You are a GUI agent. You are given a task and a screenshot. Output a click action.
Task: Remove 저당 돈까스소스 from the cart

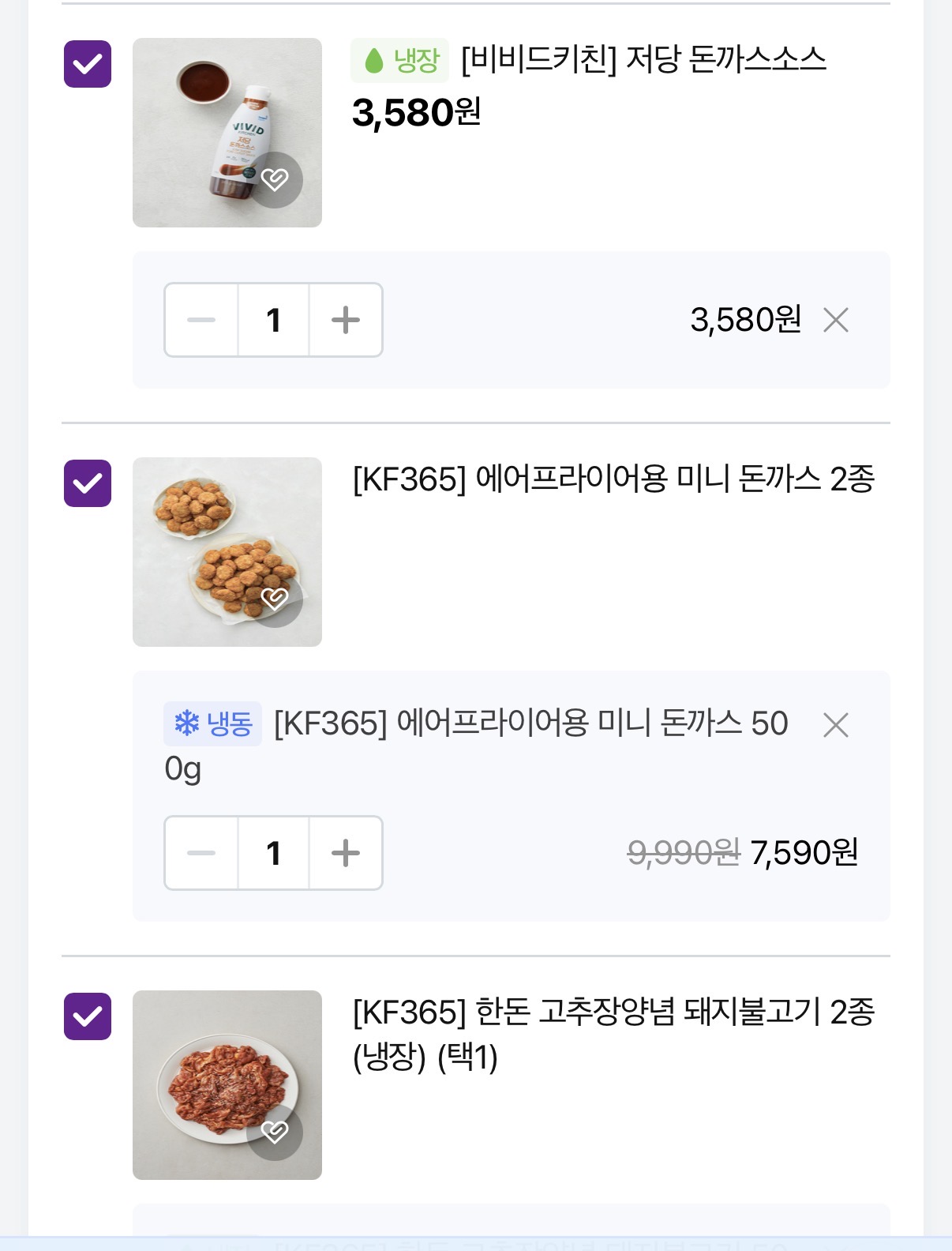(x=835, y=320)
